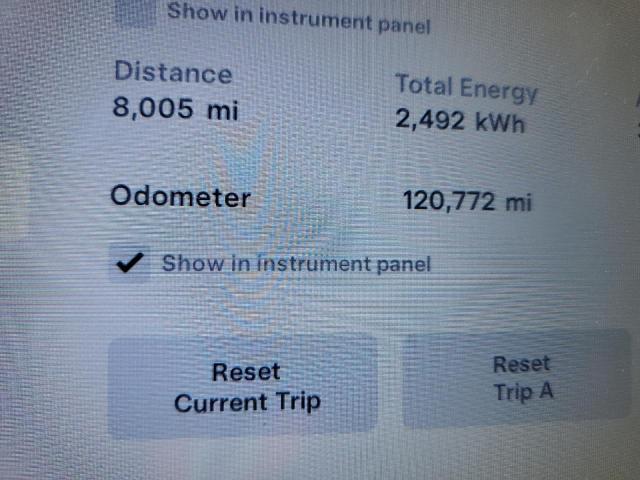
Task: Reset Trip A
Action: (520, 378)
